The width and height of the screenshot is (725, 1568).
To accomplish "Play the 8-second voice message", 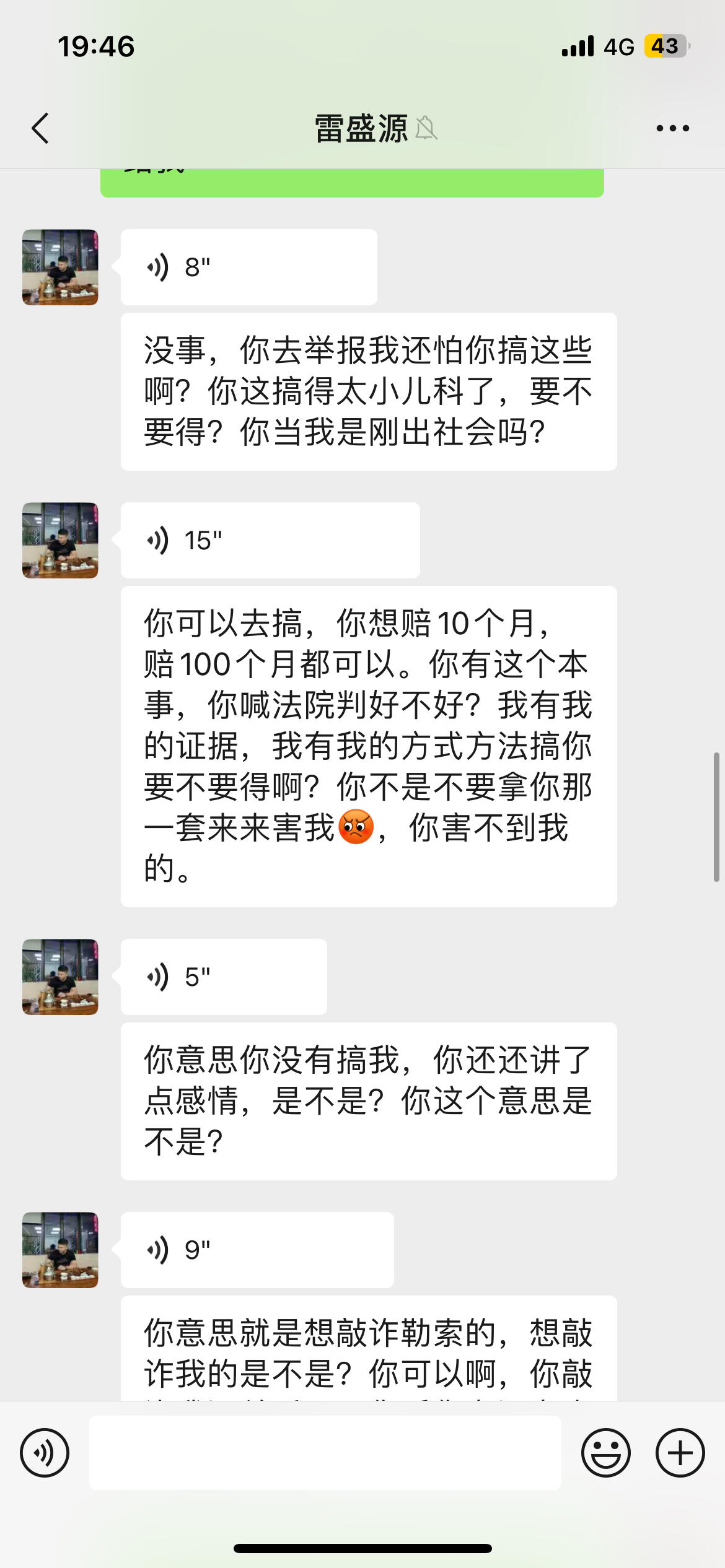I will (248, 268).
